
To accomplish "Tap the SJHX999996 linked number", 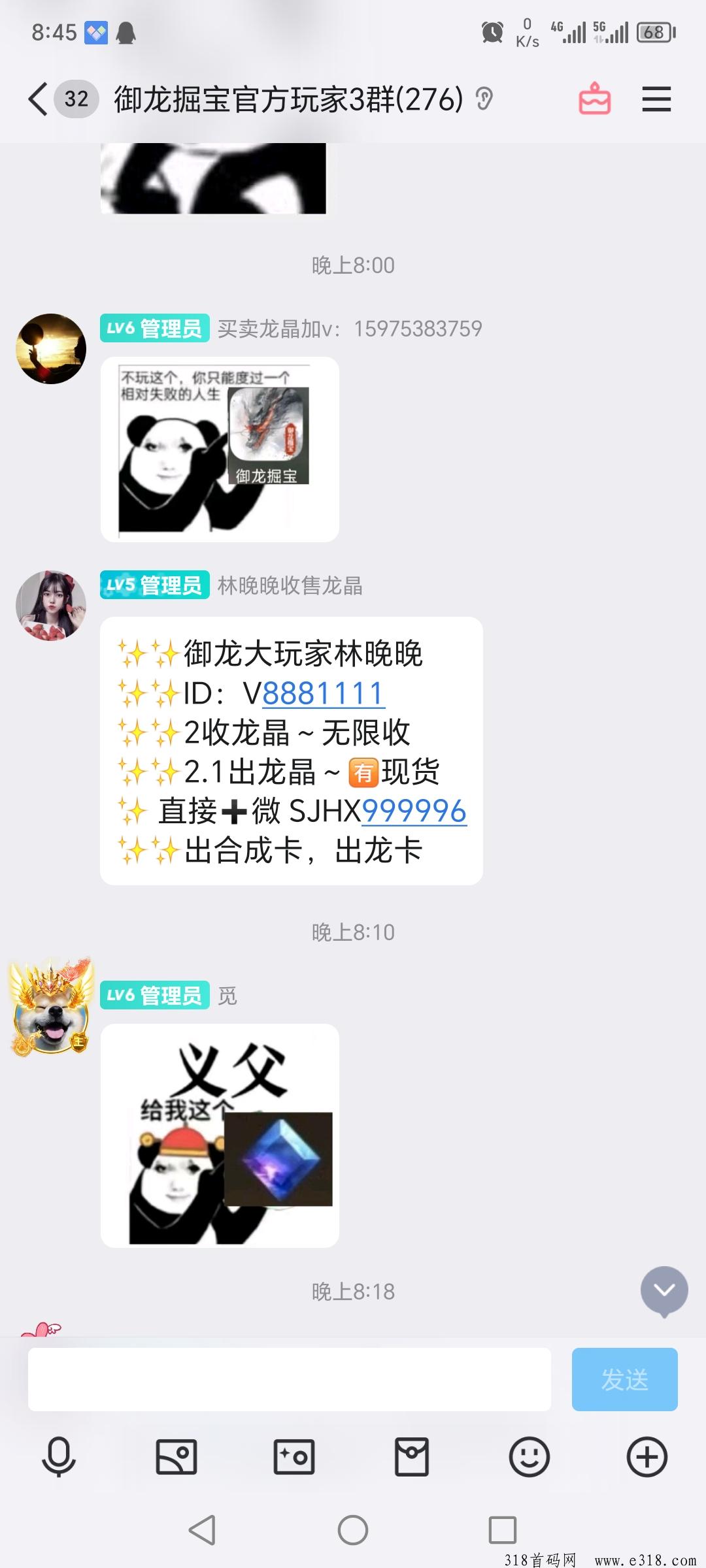I will pos(413,811).
